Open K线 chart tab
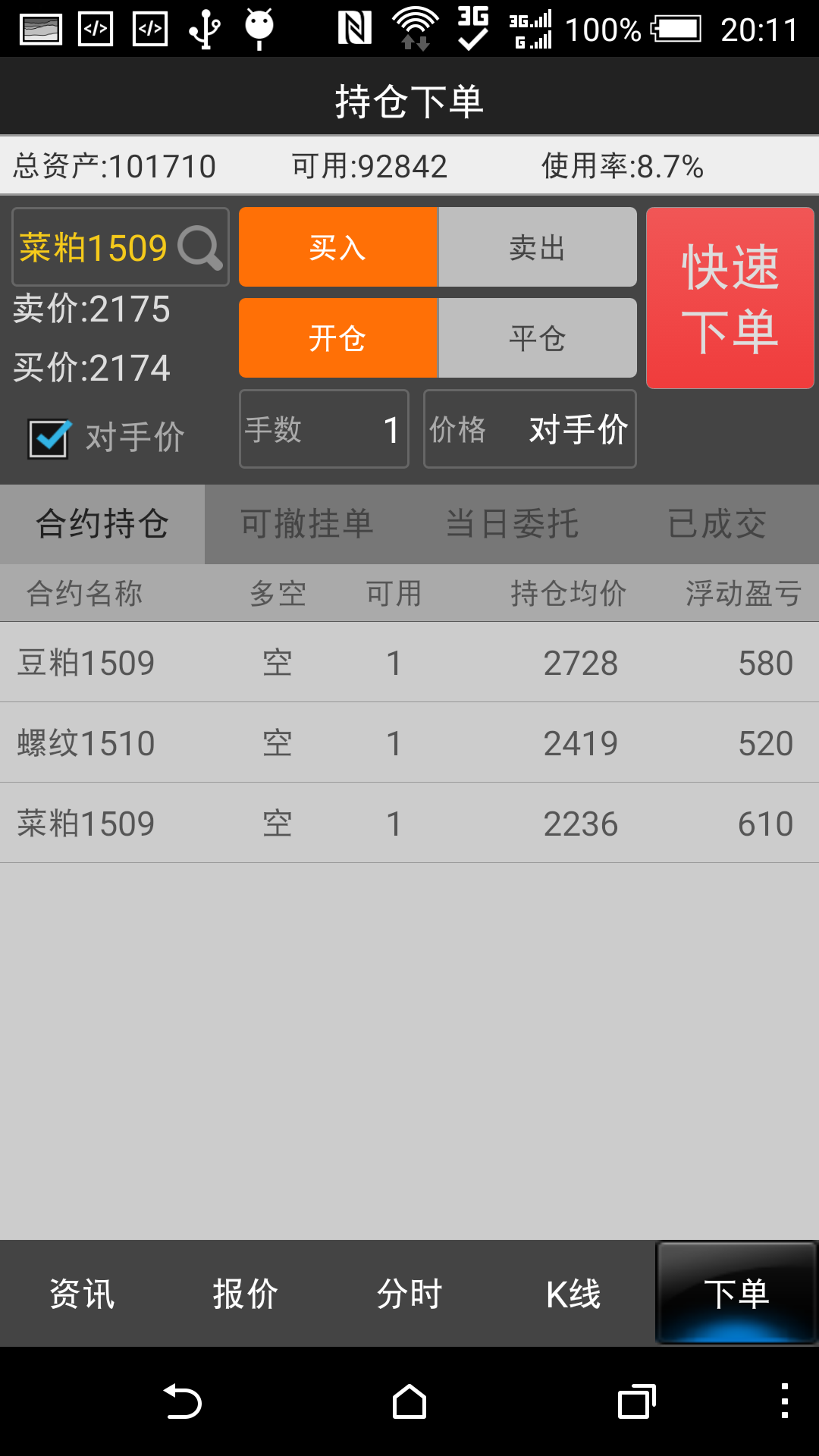Image resolution: width=819 pixels, height=1456 pixels. [x=573, y=1294]
